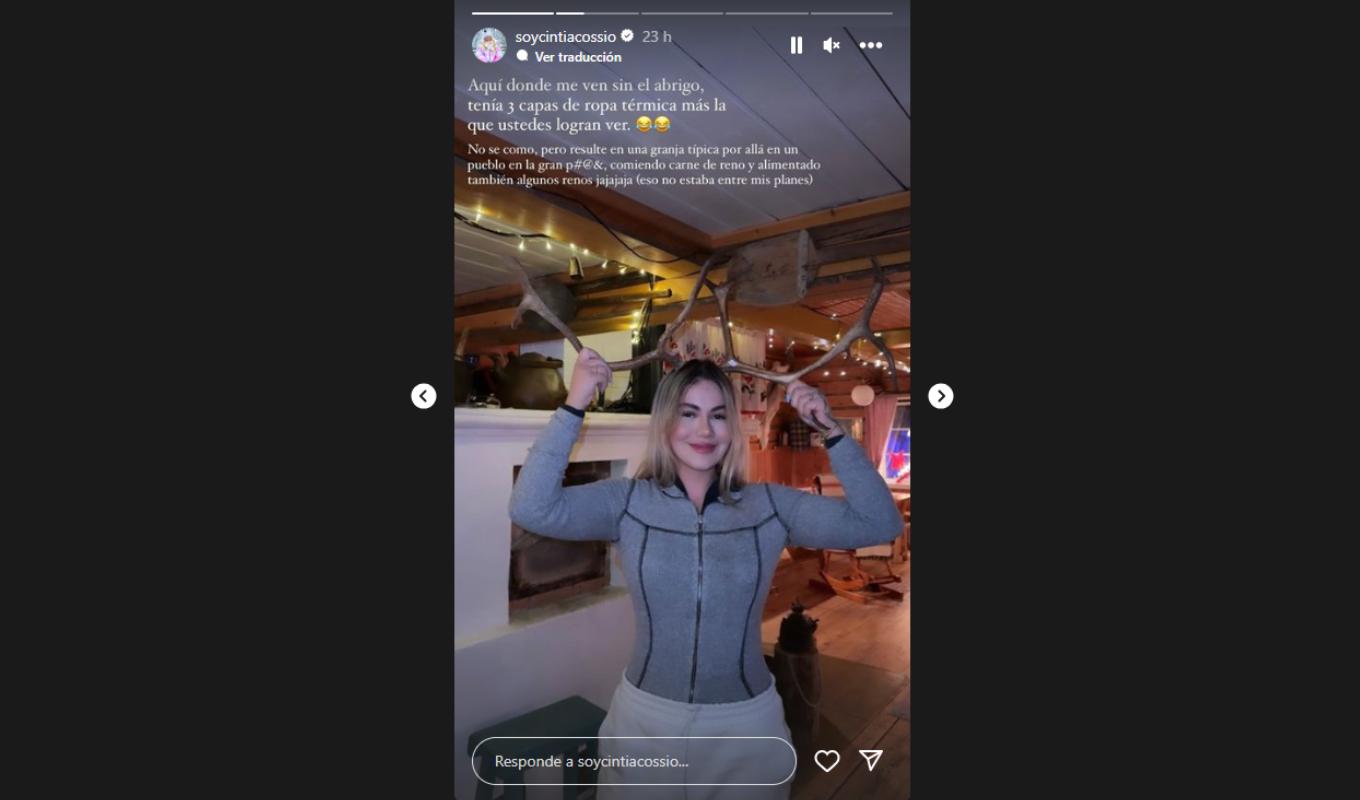Go to the previous story
This screenshot has height=800, width=1360.
[424, 396]
